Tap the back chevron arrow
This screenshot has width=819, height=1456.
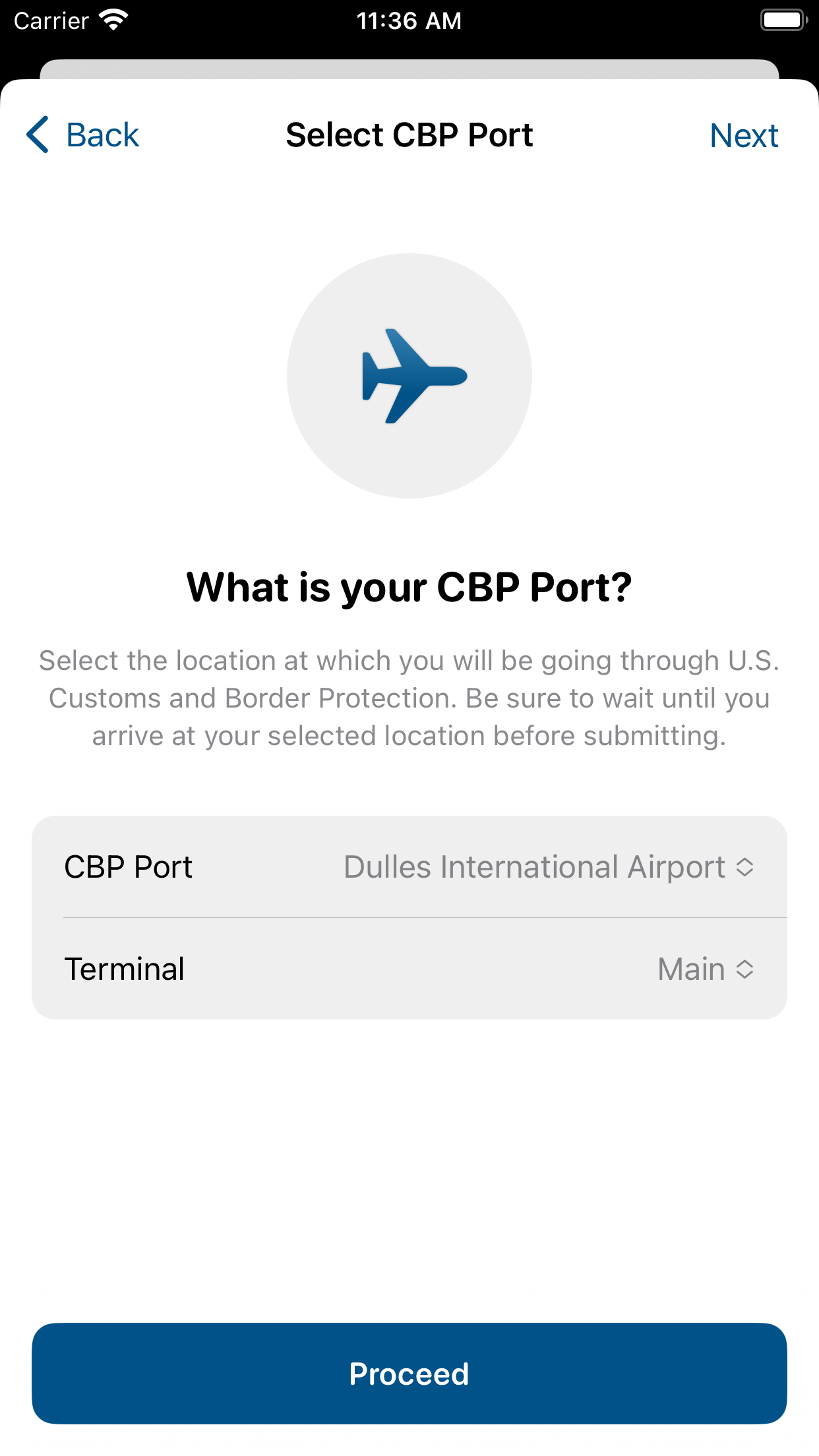point(38,135)
